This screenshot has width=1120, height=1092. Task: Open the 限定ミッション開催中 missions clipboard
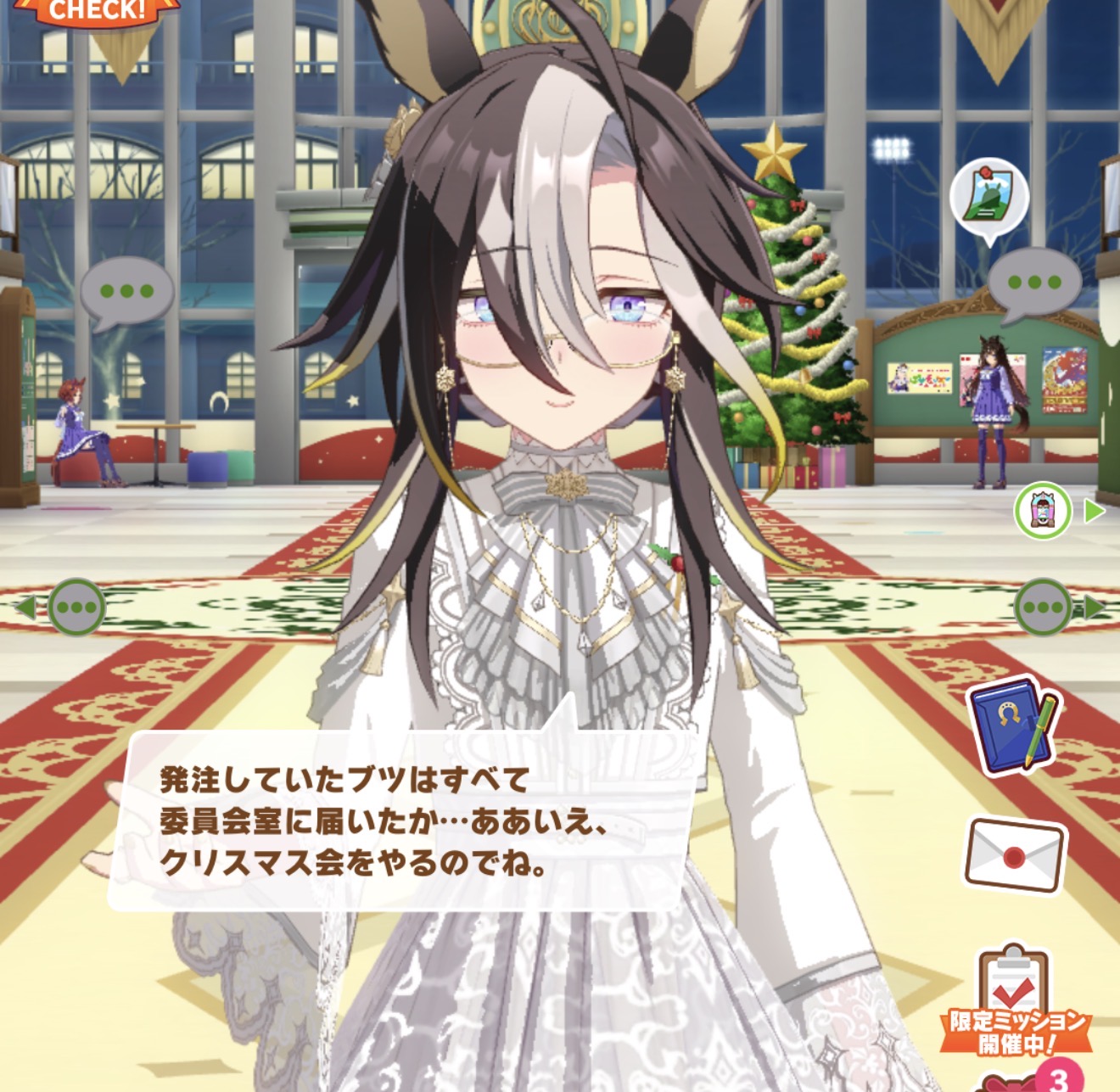[1014, 1000]
